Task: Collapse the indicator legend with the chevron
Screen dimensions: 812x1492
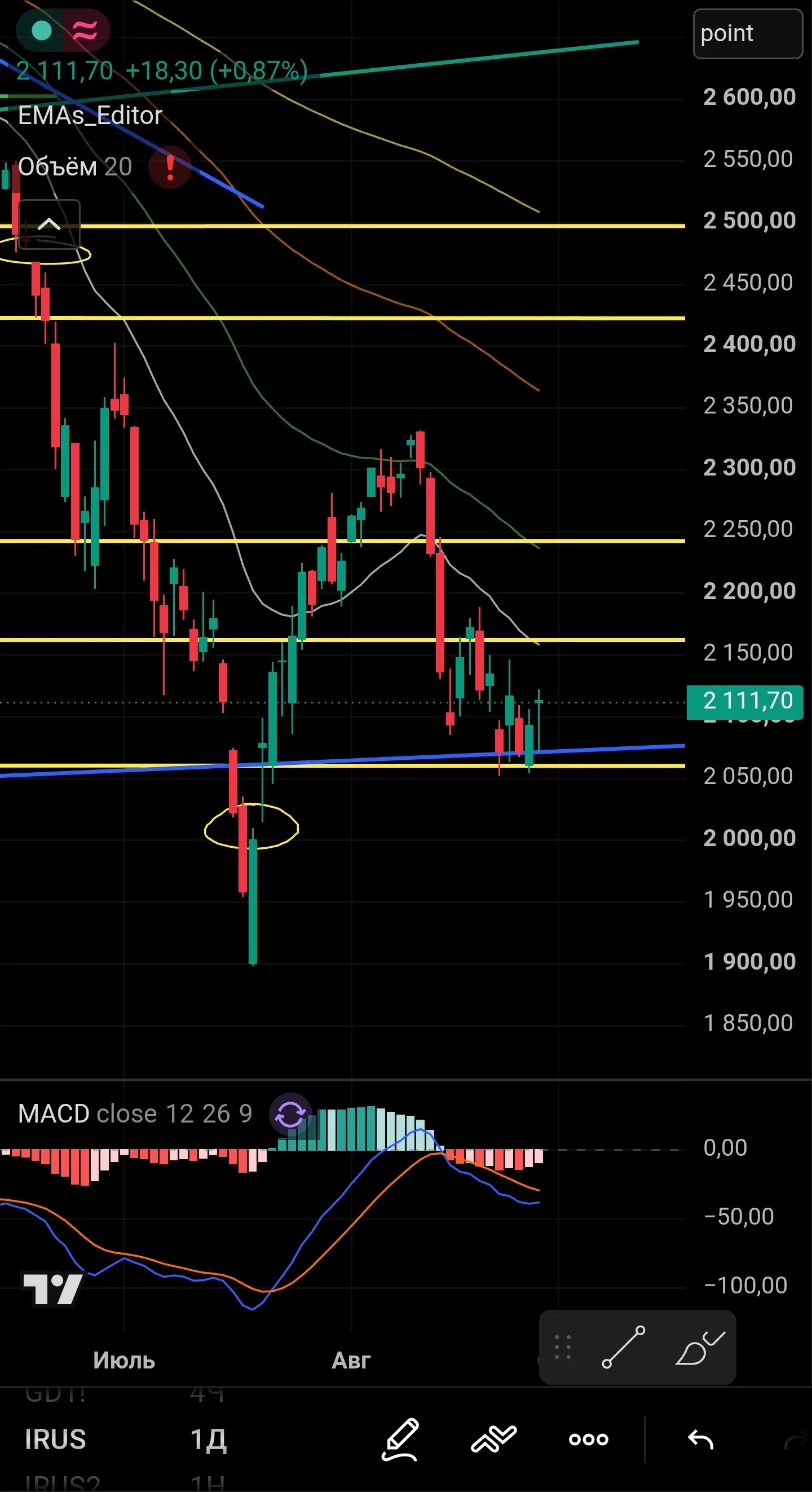Action: (49, 224)
